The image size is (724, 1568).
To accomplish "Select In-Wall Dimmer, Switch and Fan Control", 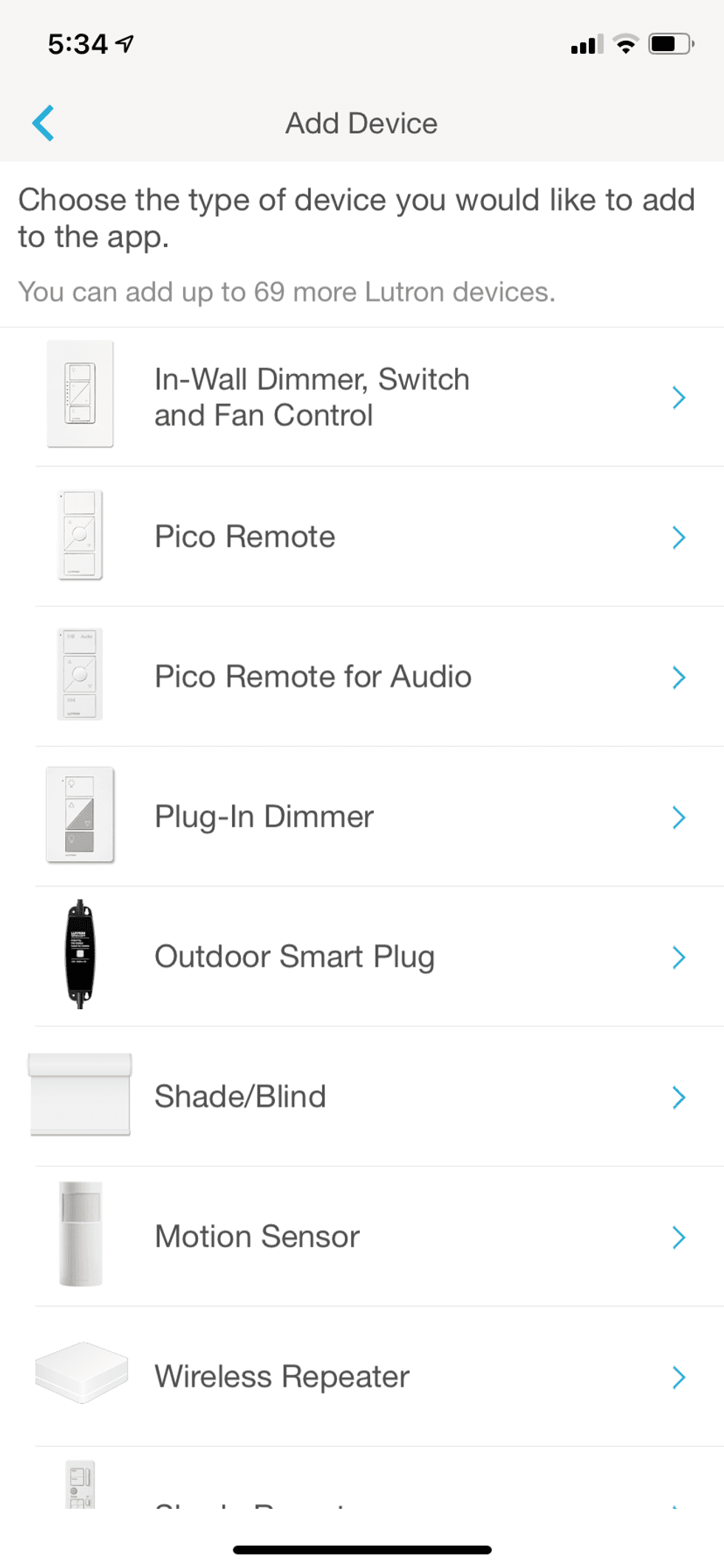I will click(362, 396).
